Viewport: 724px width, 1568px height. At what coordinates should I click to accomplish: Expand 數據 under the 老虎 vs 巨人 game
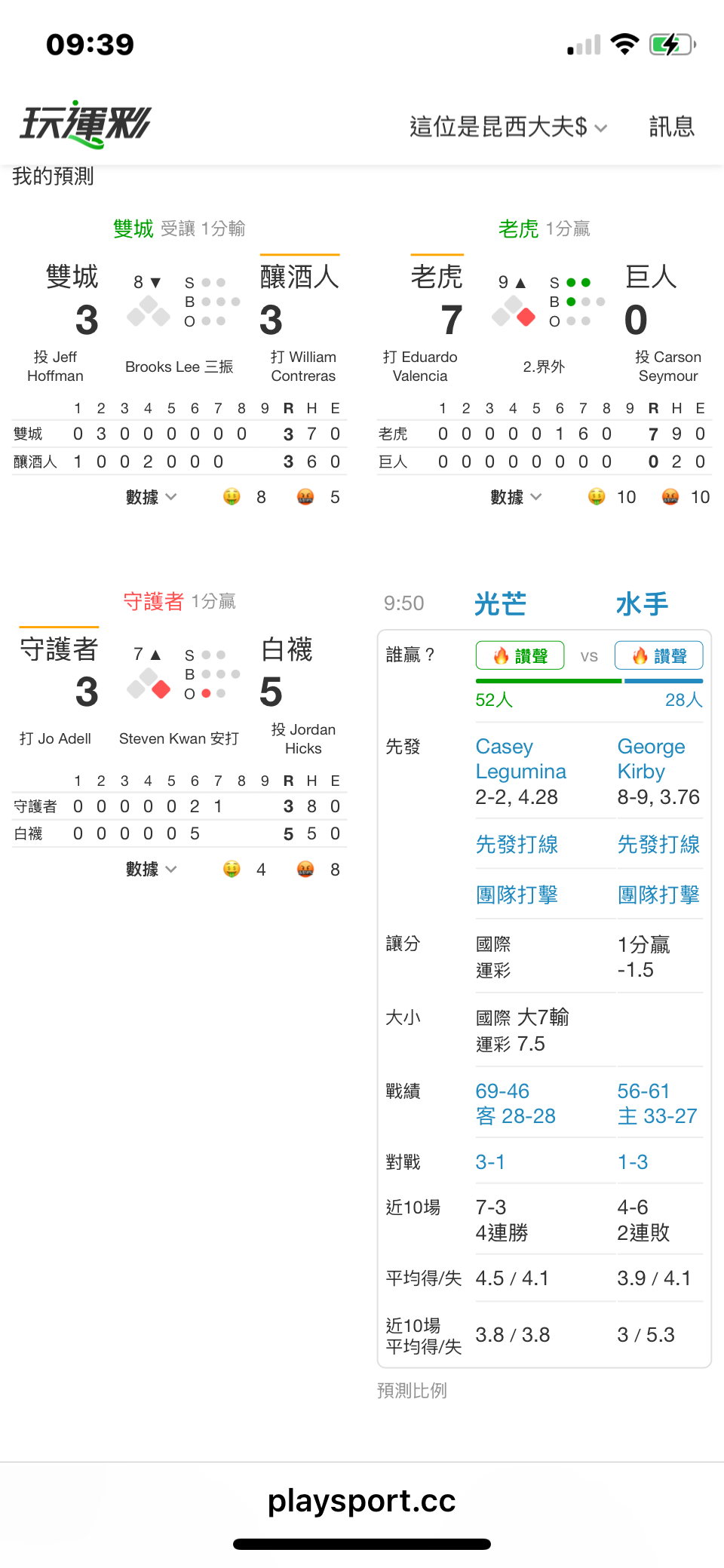[516, 497]
